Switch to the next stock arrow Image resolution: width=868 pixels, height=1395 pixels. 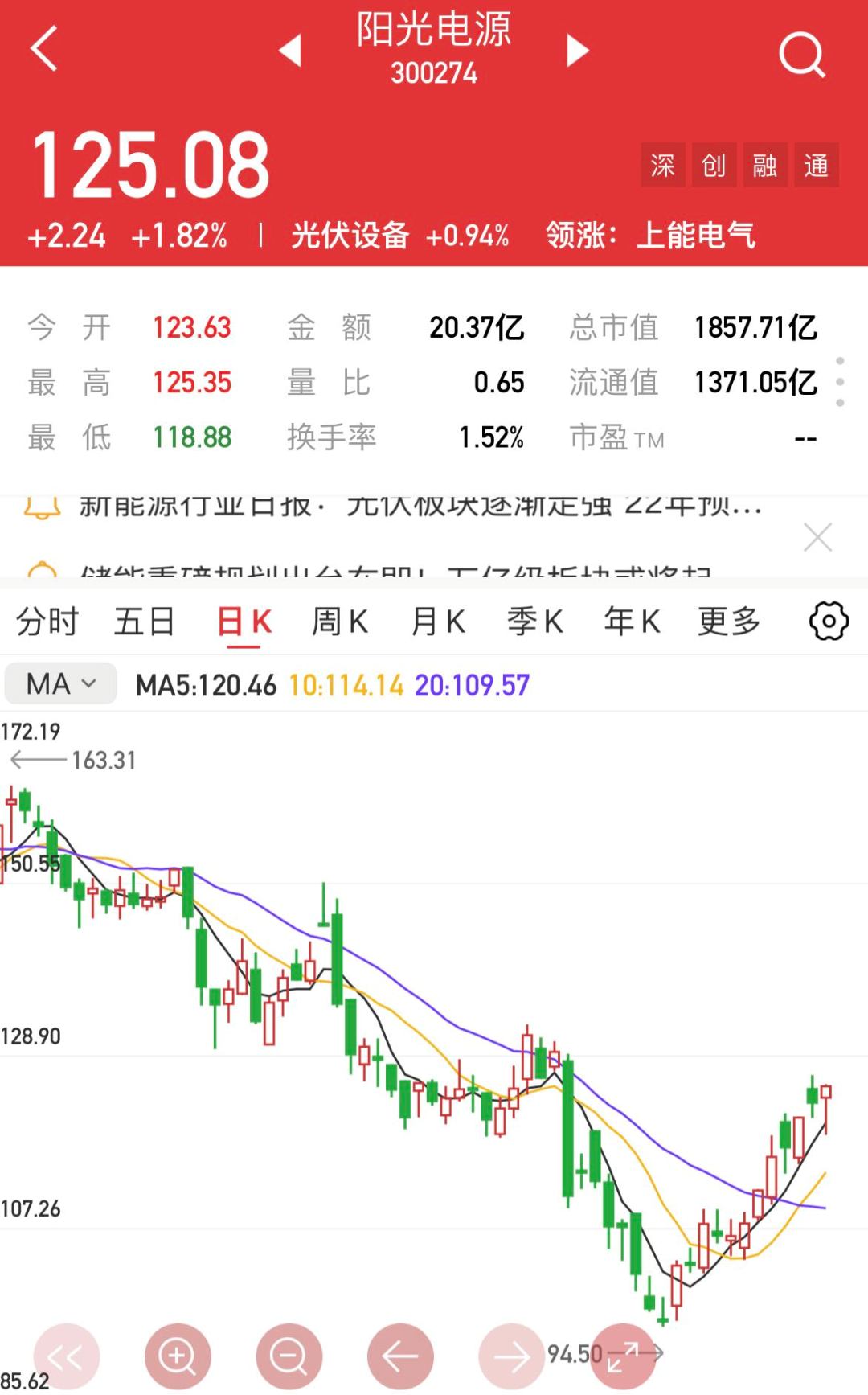pos(577,51)
